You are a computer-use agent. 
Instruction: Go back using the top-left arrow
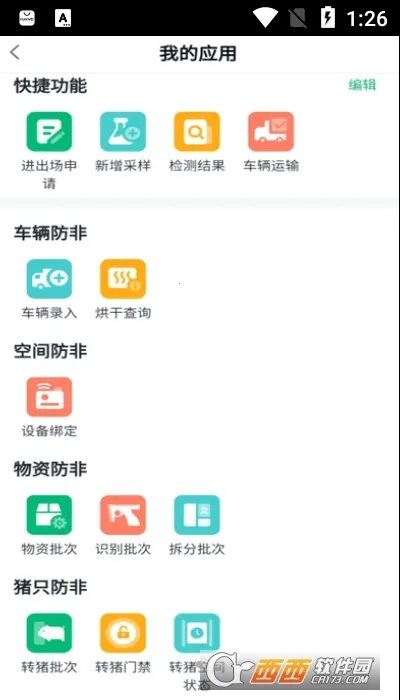[x=15, y=52]
